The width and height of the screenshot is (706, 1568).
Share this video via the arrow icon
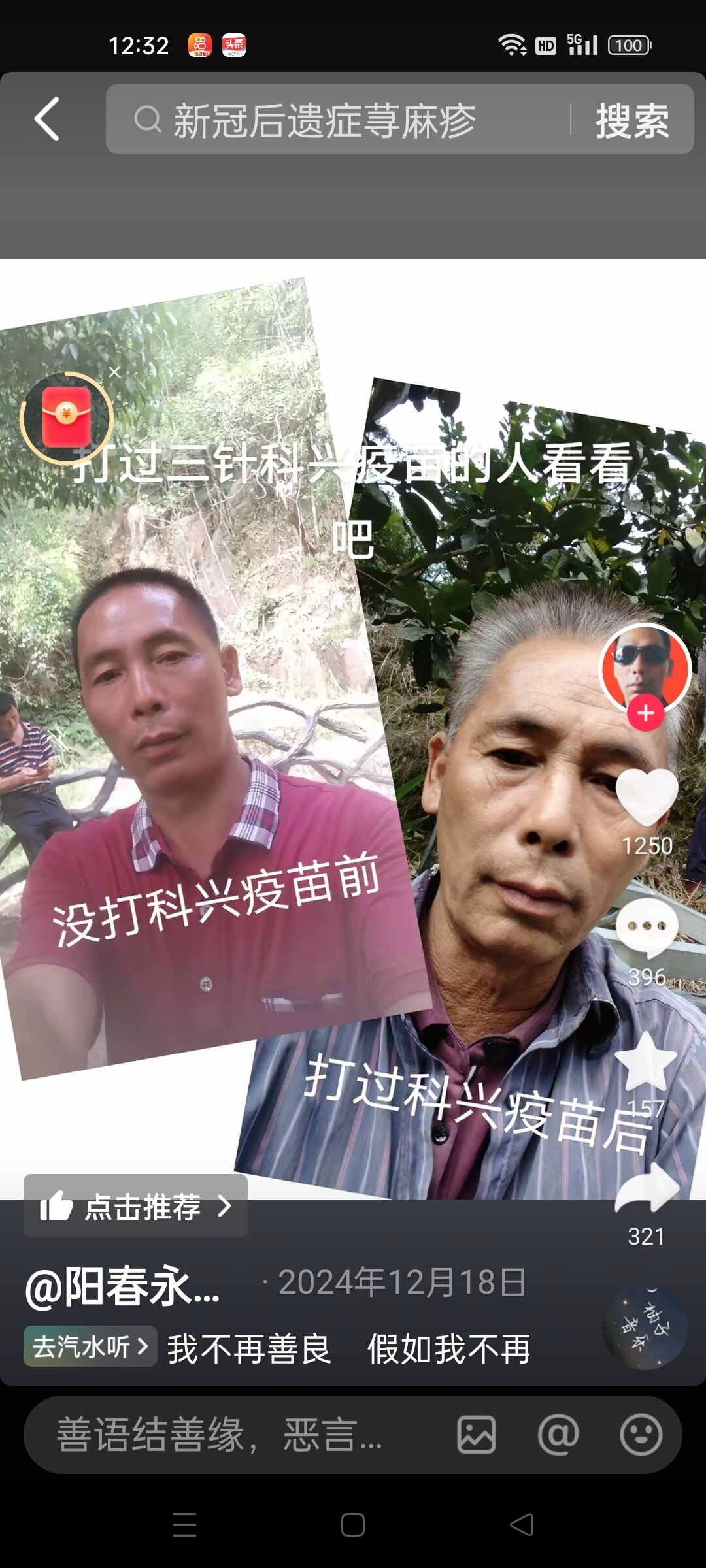[647, 1190]
